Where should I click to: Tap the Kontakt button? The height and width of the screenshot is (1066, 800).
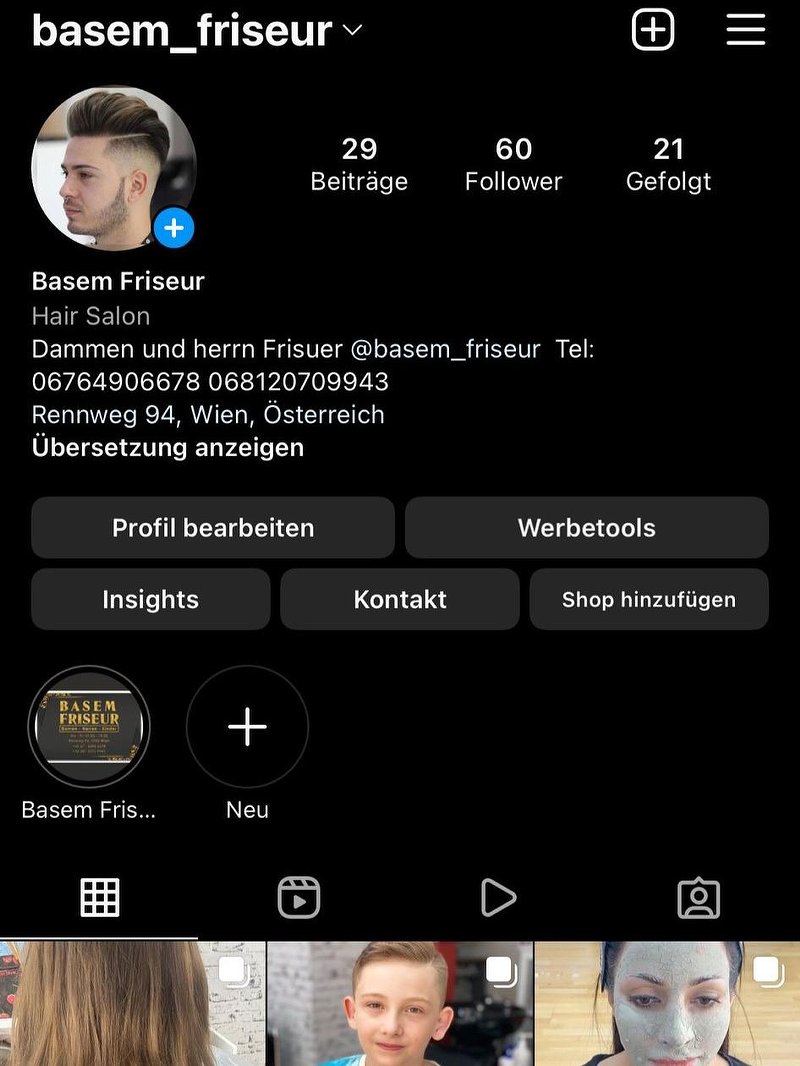(x=400, y=599)
